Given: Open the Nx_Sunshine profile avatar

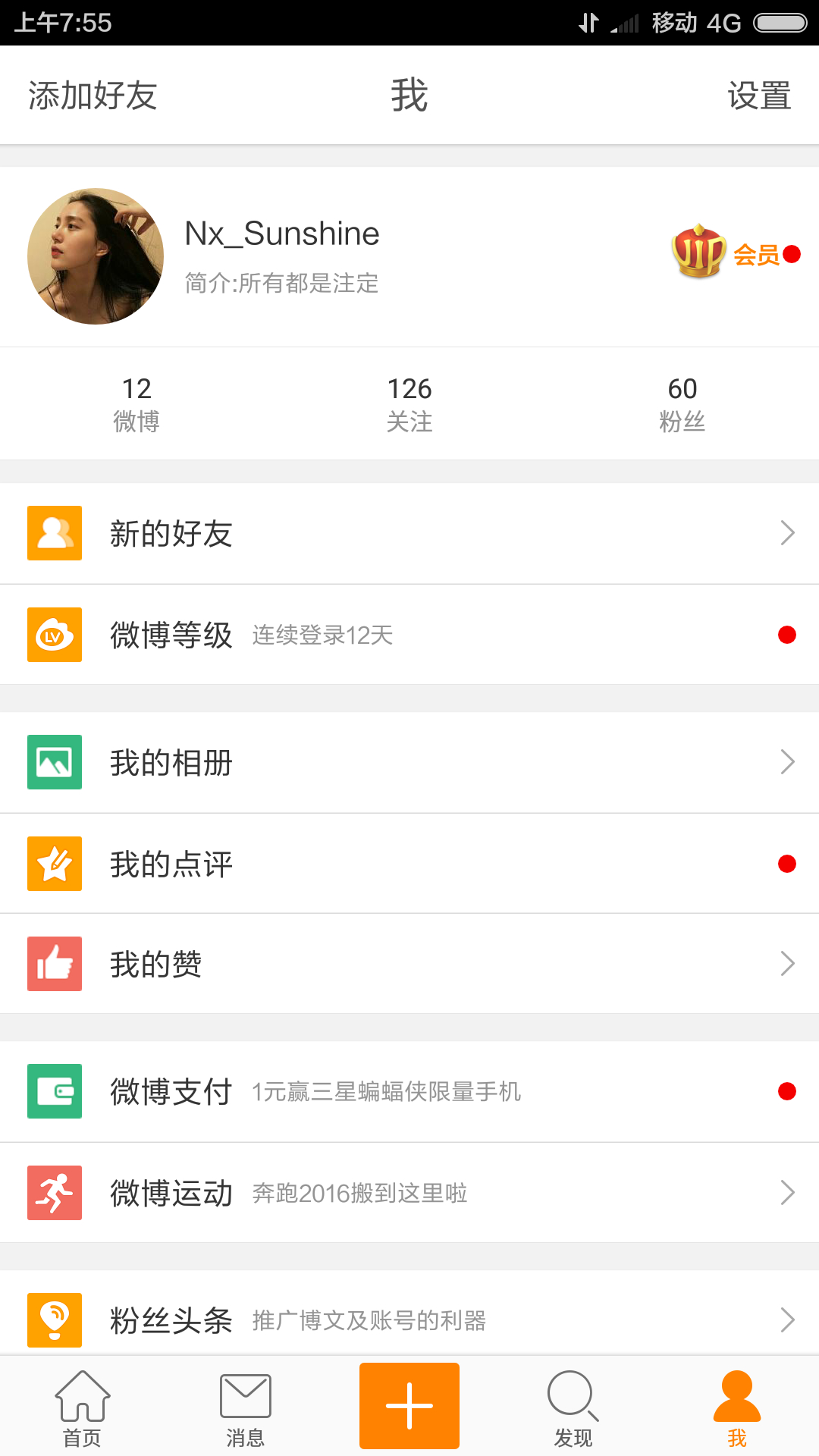Looking at the screenshot, I should point(96,256).
